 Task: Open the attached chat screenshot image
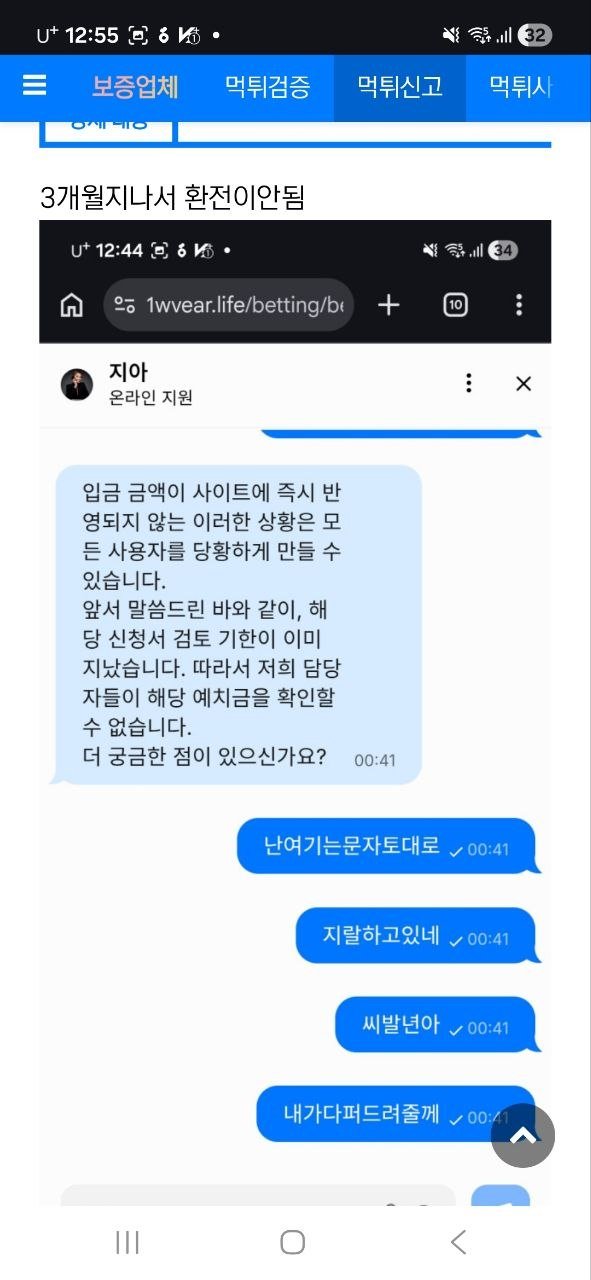(295, 712)
